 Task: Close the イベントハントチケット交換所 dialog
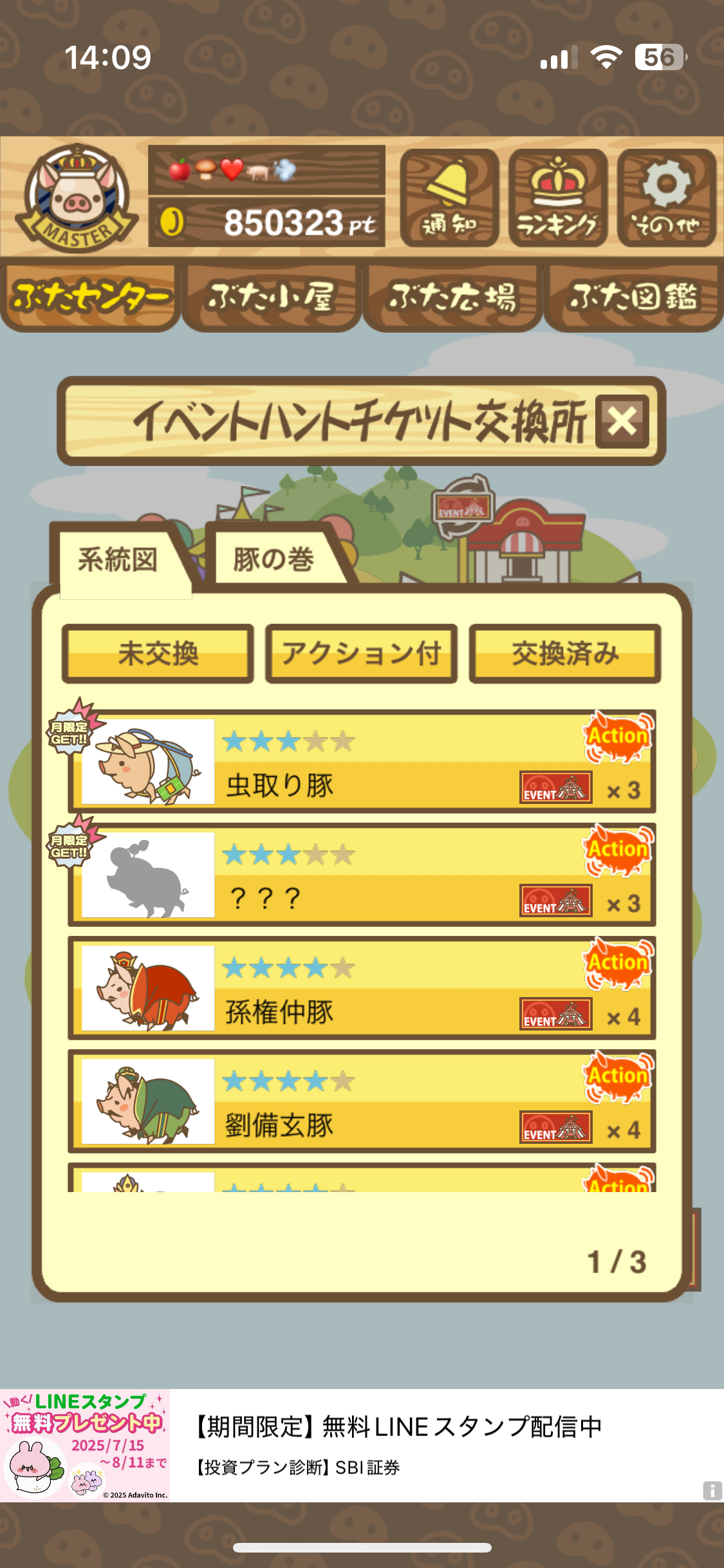coord(622,422)
